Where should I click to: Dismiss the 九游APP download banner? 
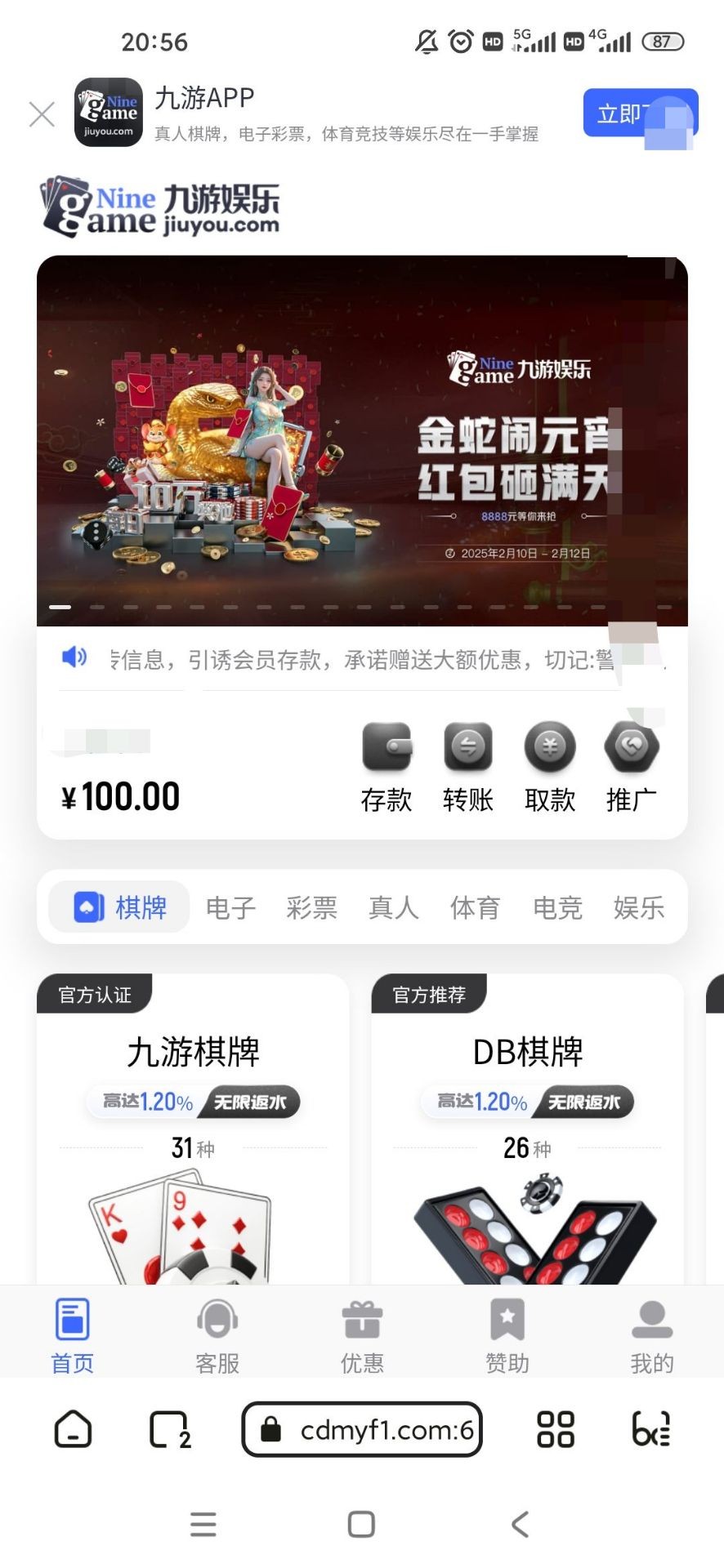point(42,114)
